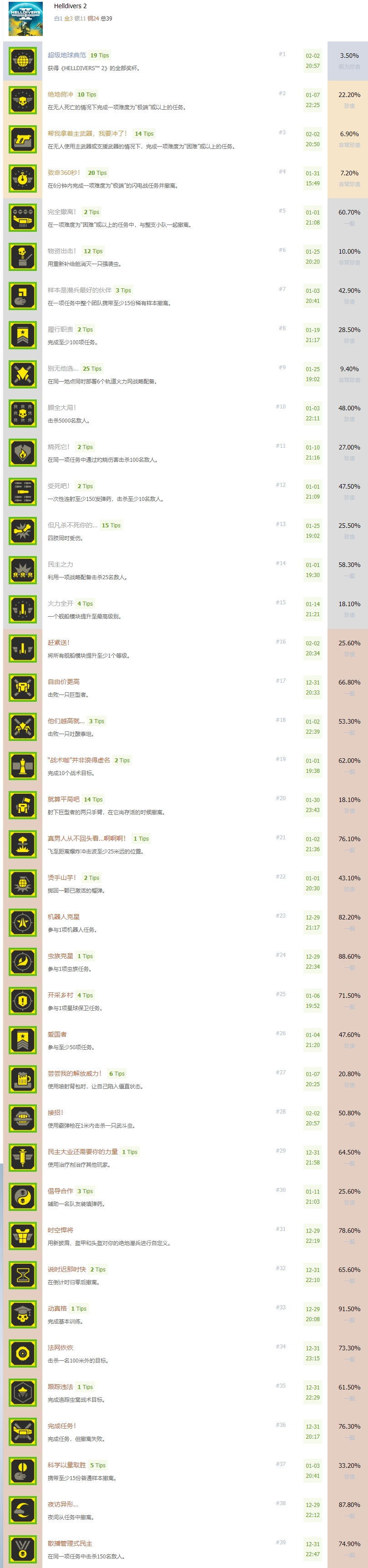Image resolution: width=368 pixels, height=1568 pixels.
Task: Open the 民主之力 trophy
Action: tap(60, 564)
